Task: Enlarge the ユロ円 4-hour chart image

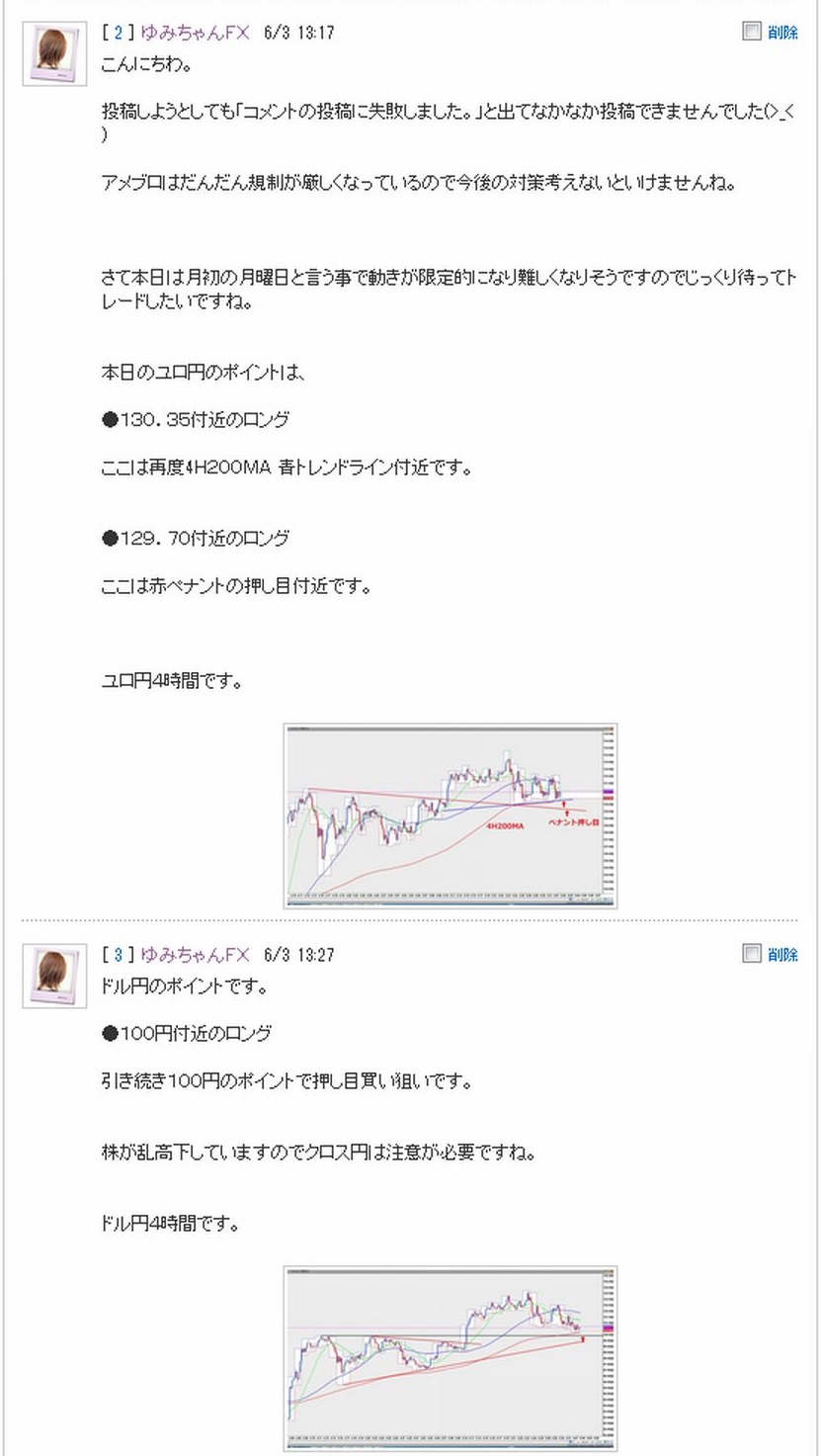Action: point(451,815)
